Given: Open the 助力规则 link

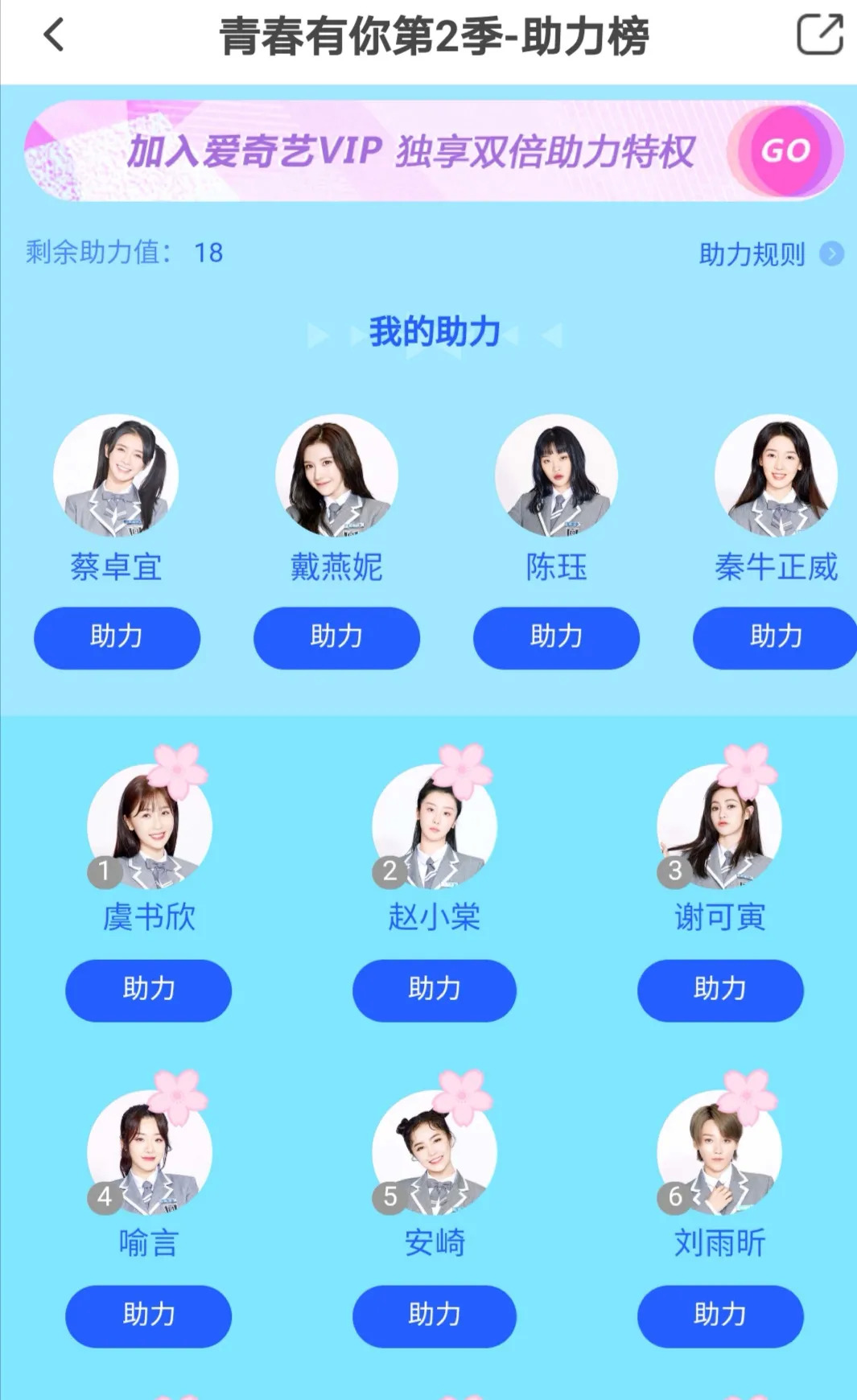Looking at the screenshot, I should click(x=769, y=254).
